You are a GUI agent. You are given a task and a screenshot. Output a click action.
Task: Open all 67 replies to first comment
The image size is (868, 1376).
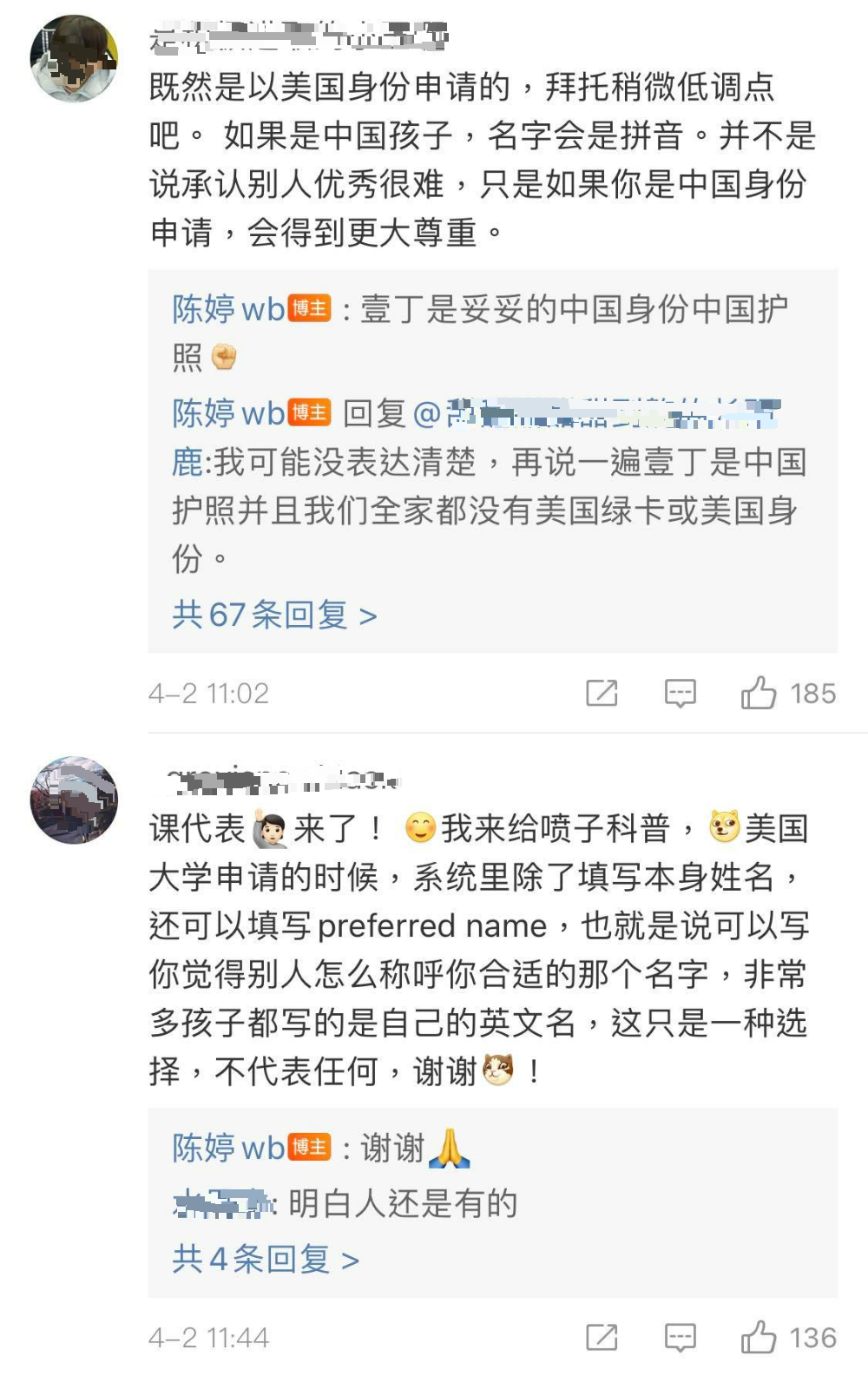point(273,616)
